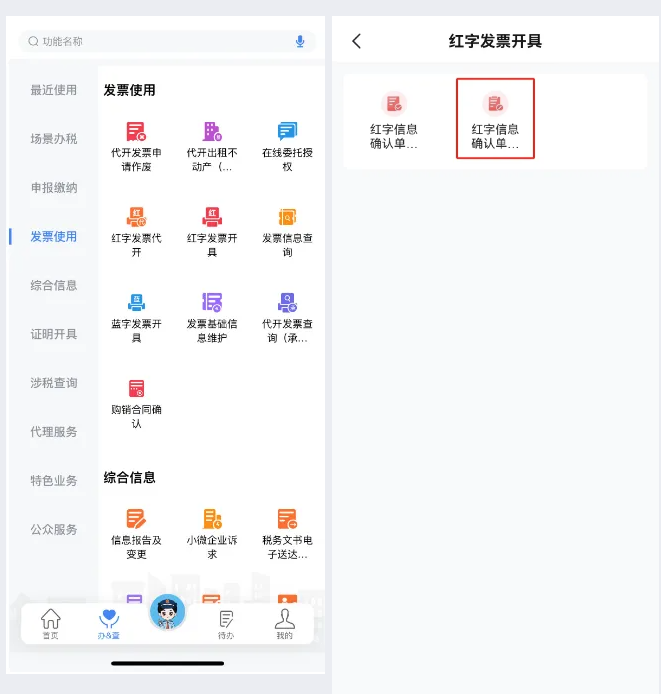Open 涉税查询 category
661x694 pixels.
point(53,383)
